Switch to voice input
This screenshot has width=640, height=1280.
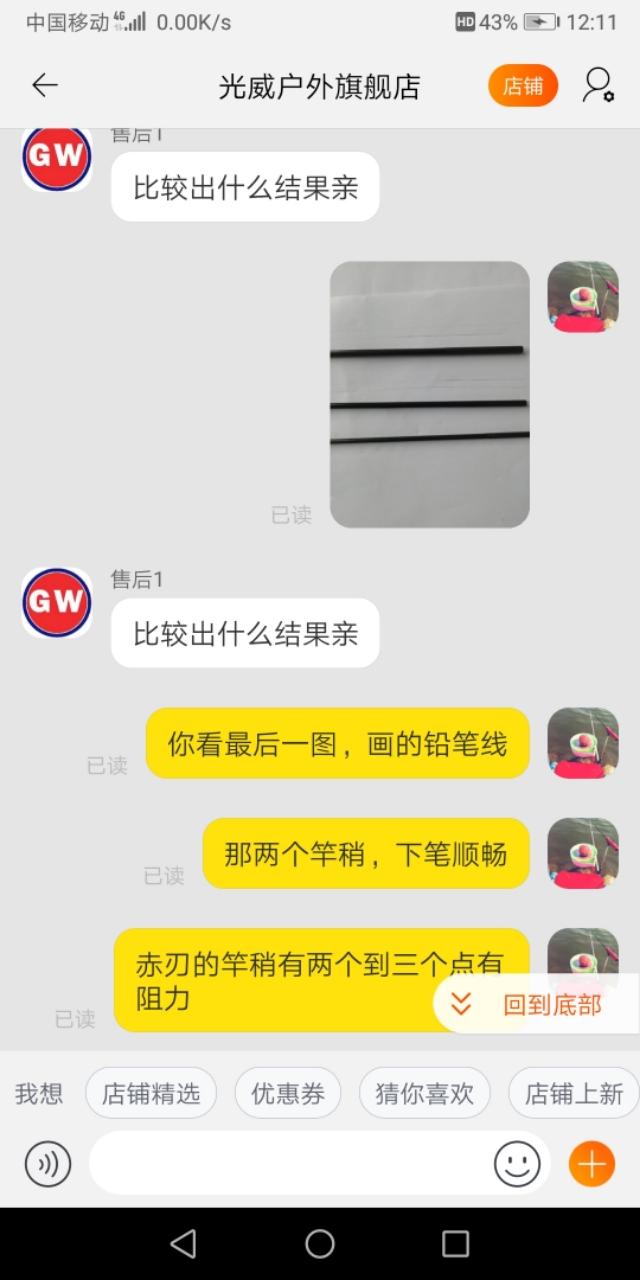point(48,1164)
